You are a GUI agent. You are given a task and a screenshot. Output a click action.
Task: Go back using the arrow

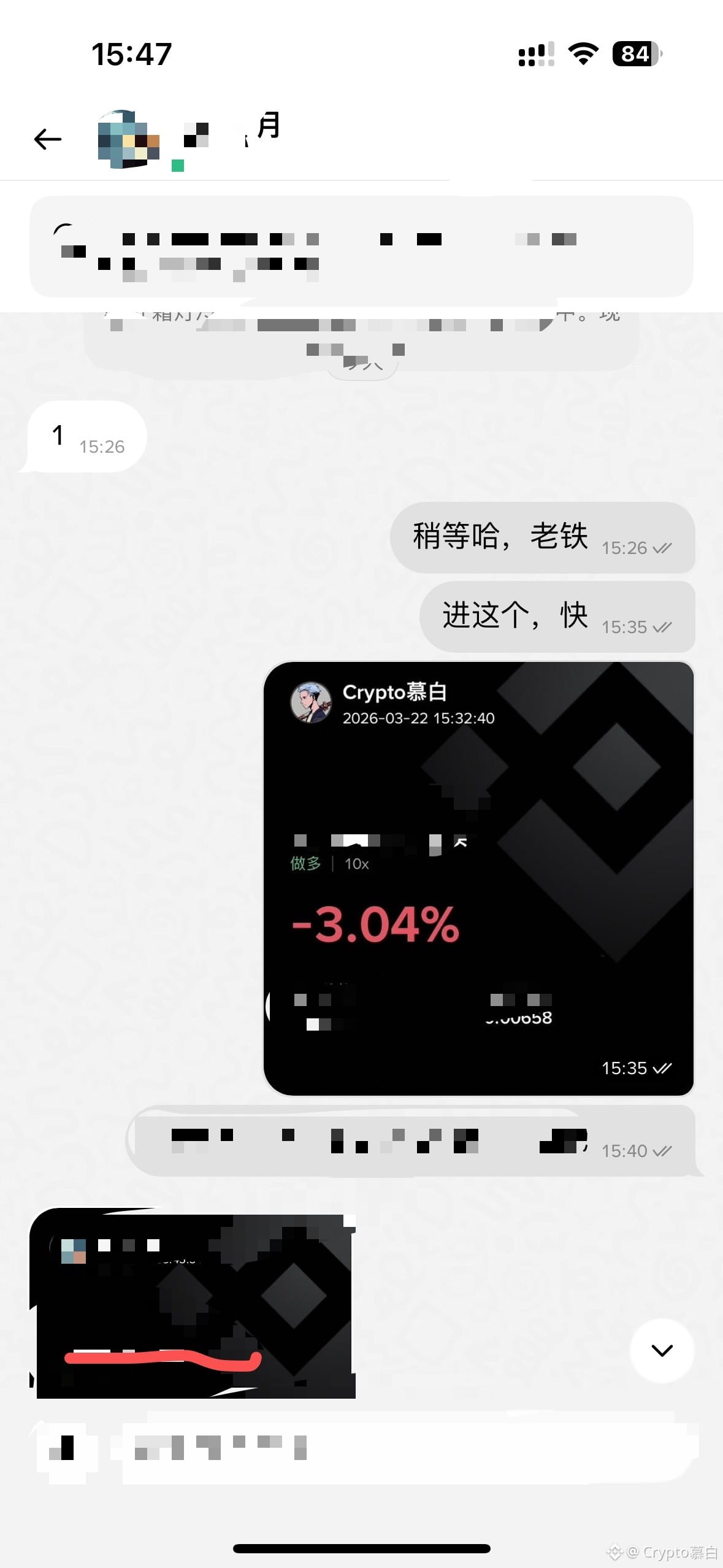click(x=48, y=139)
